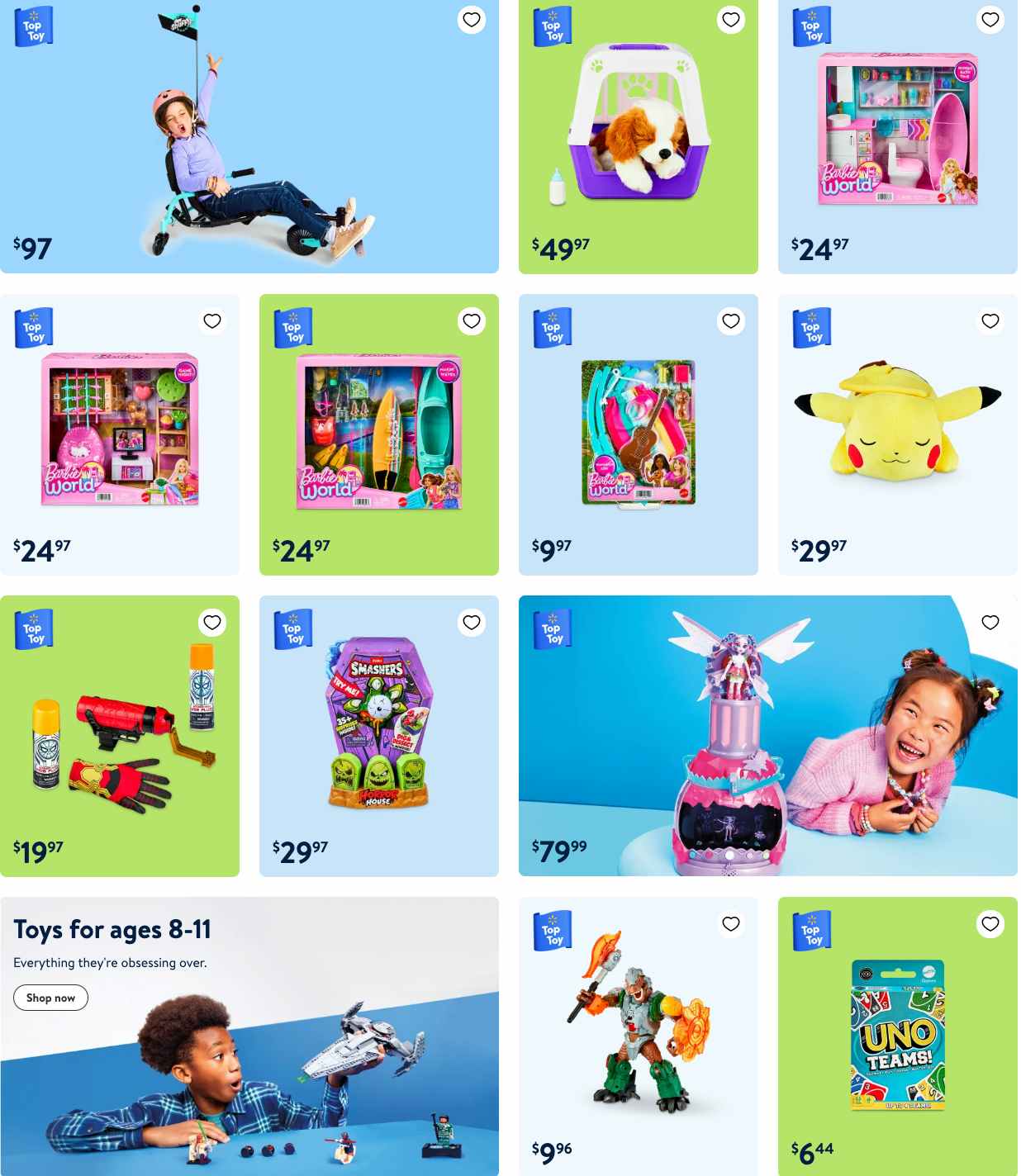Favorite the $79.99 fairy doll playset
The image size is (1021, 1176).
[990, 623]
